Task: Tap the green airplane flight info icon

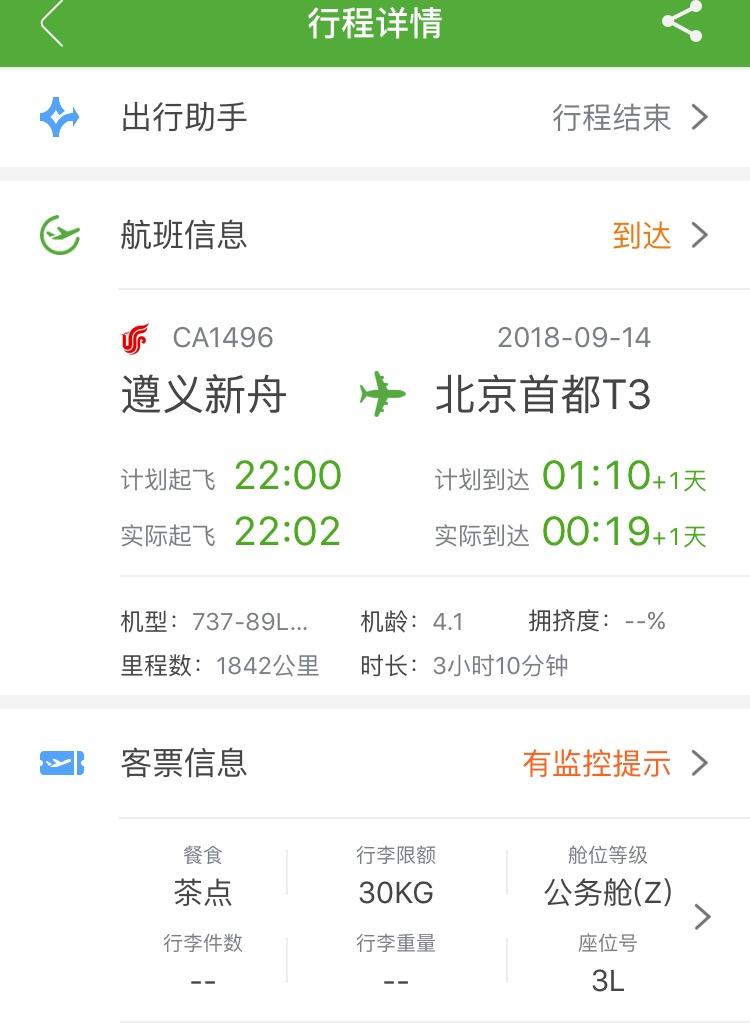Action: point(60,234)
